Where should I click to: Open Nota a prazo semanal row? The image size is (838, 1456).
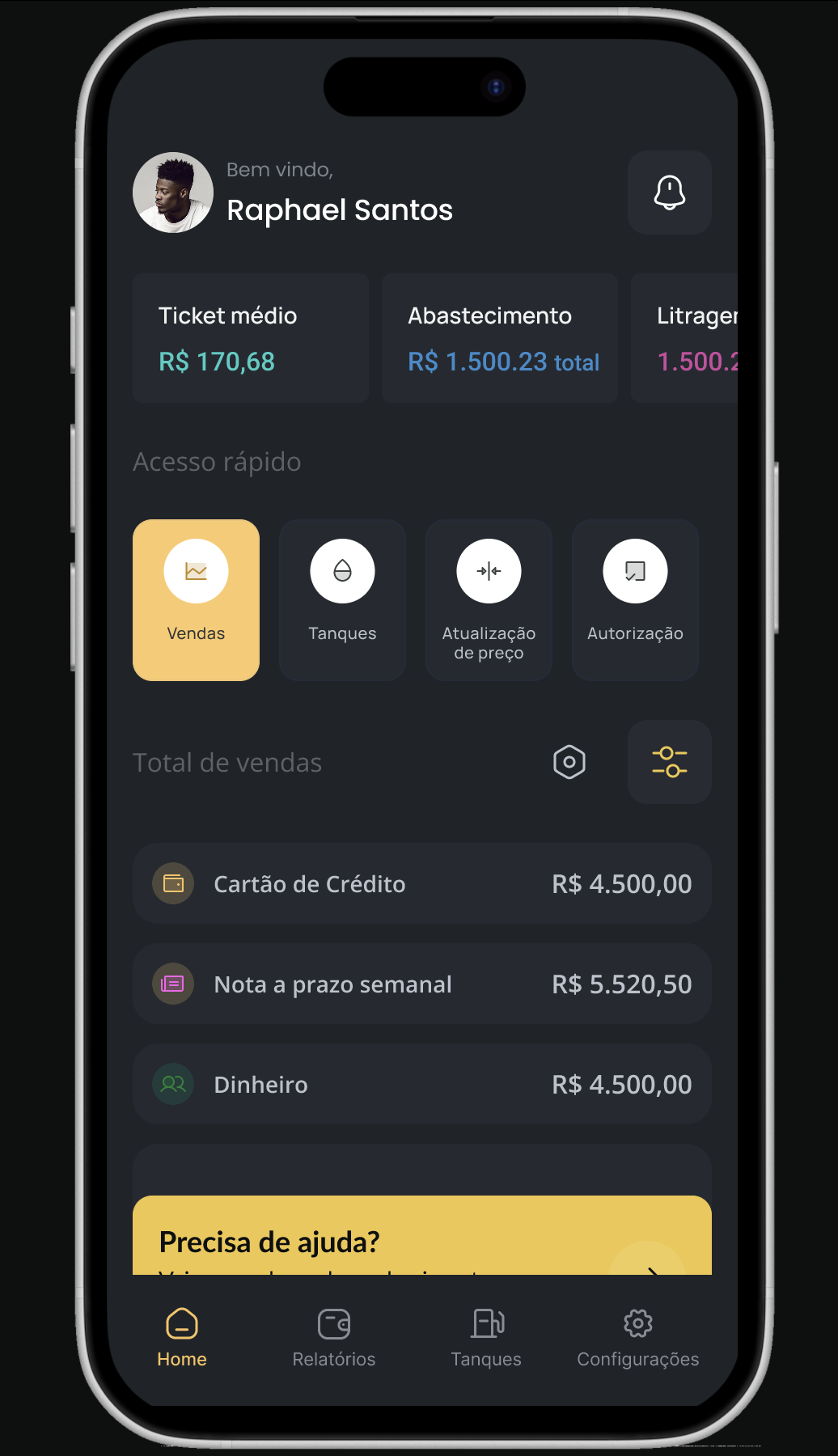422,984
